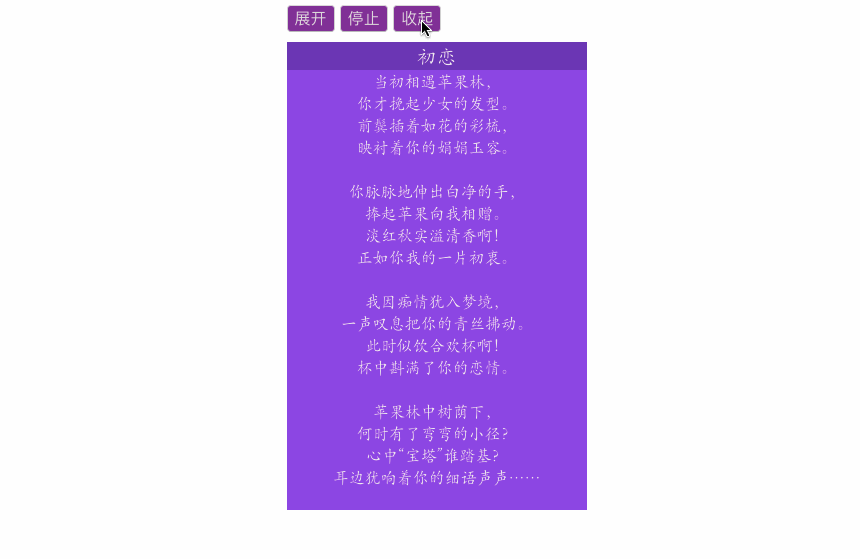Tap the 展开 button to expand the poem
Viewport: 860px width, 559px height.
pos(310,19)
